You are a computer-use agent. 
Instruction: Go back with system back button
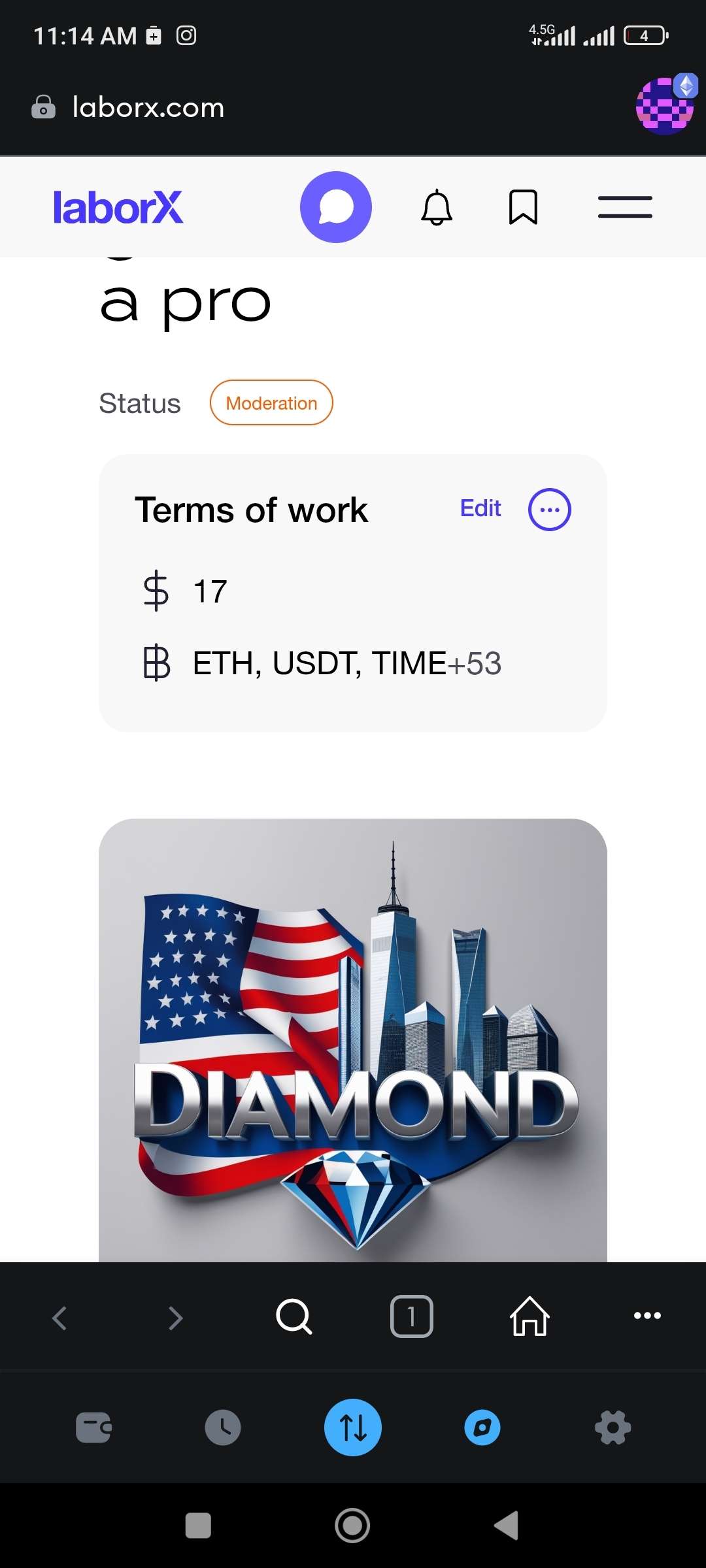[507, 1526]
